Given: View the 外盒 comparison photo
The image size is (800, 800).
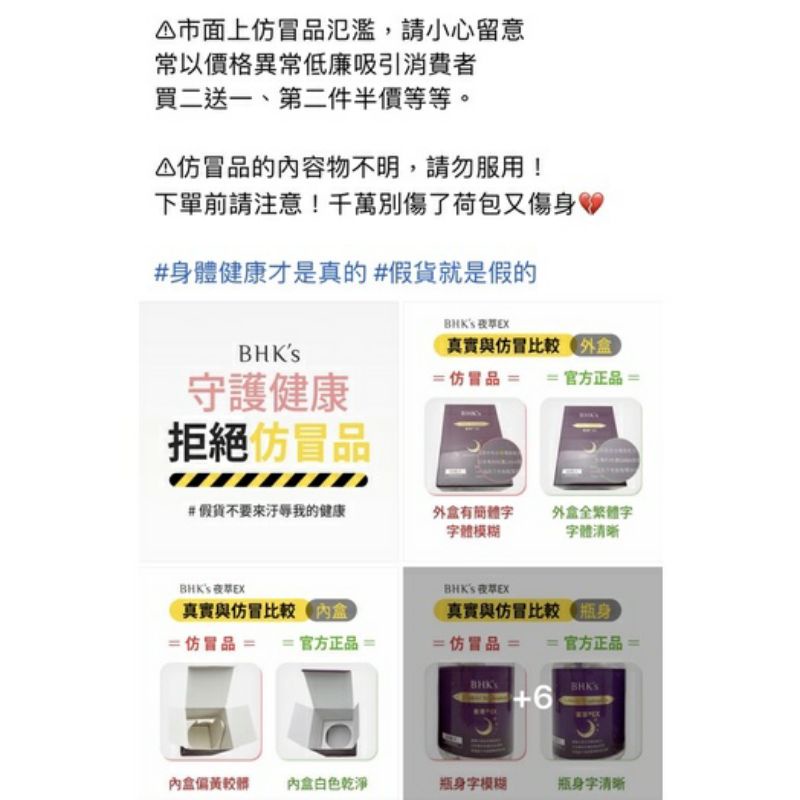Looking at the screenshot, I should point(533,431).
